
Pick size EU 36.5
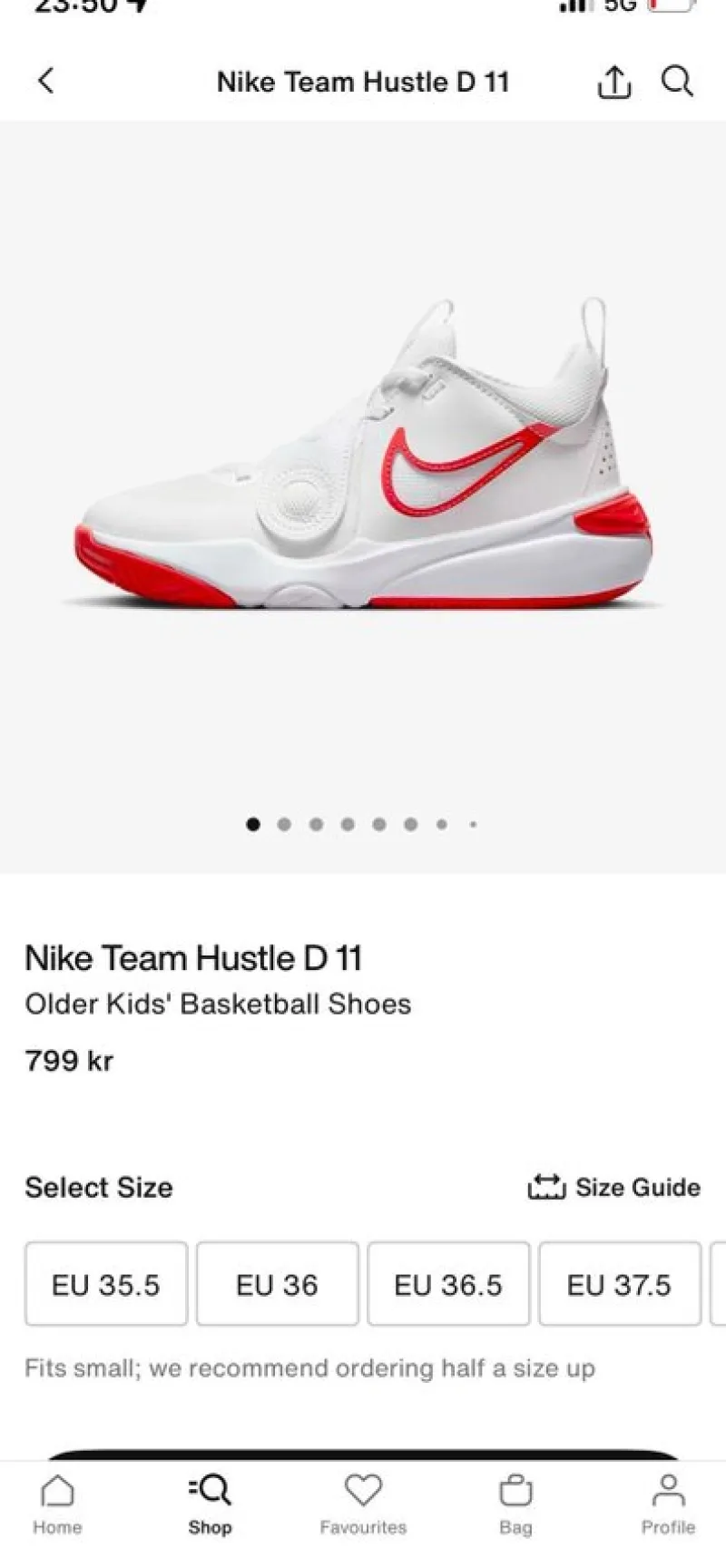click(448, 1284)
